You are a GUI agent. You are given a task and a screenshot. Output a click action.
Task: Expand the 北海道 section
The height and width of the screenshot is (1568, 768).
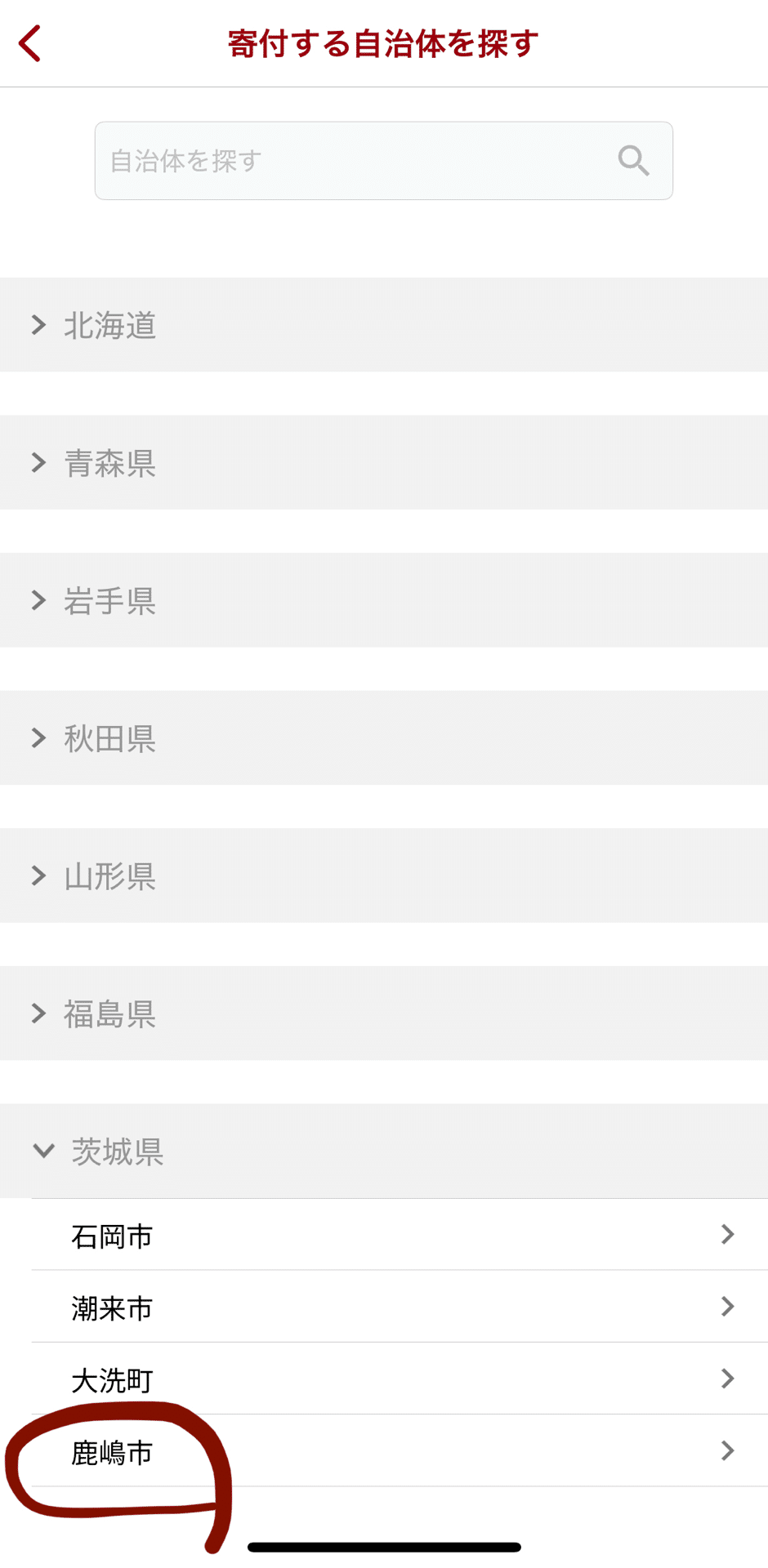383,325
